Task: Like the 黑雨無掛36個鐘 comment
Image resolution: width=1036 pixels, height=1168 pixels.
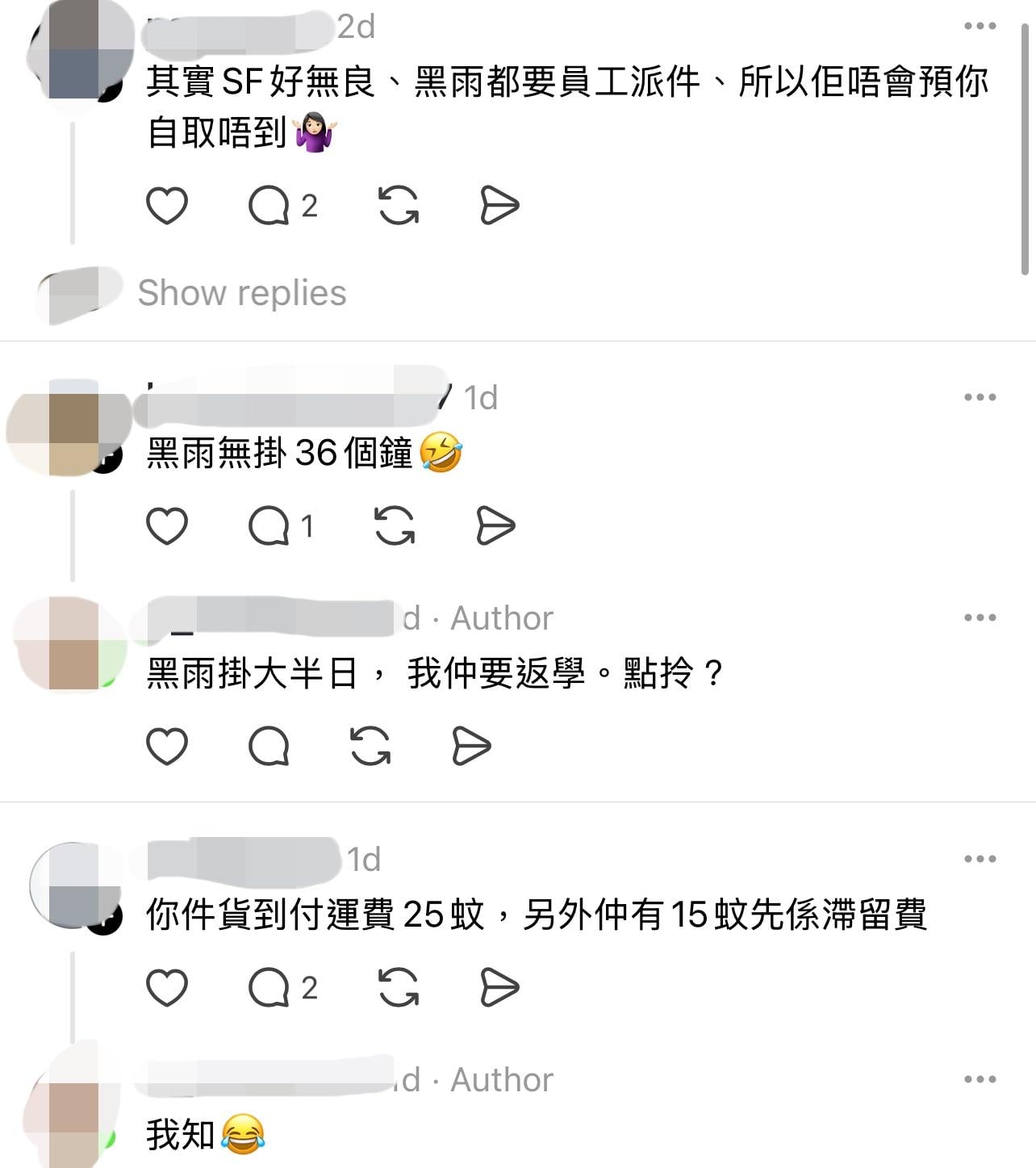Action: (x=167, y=526)
